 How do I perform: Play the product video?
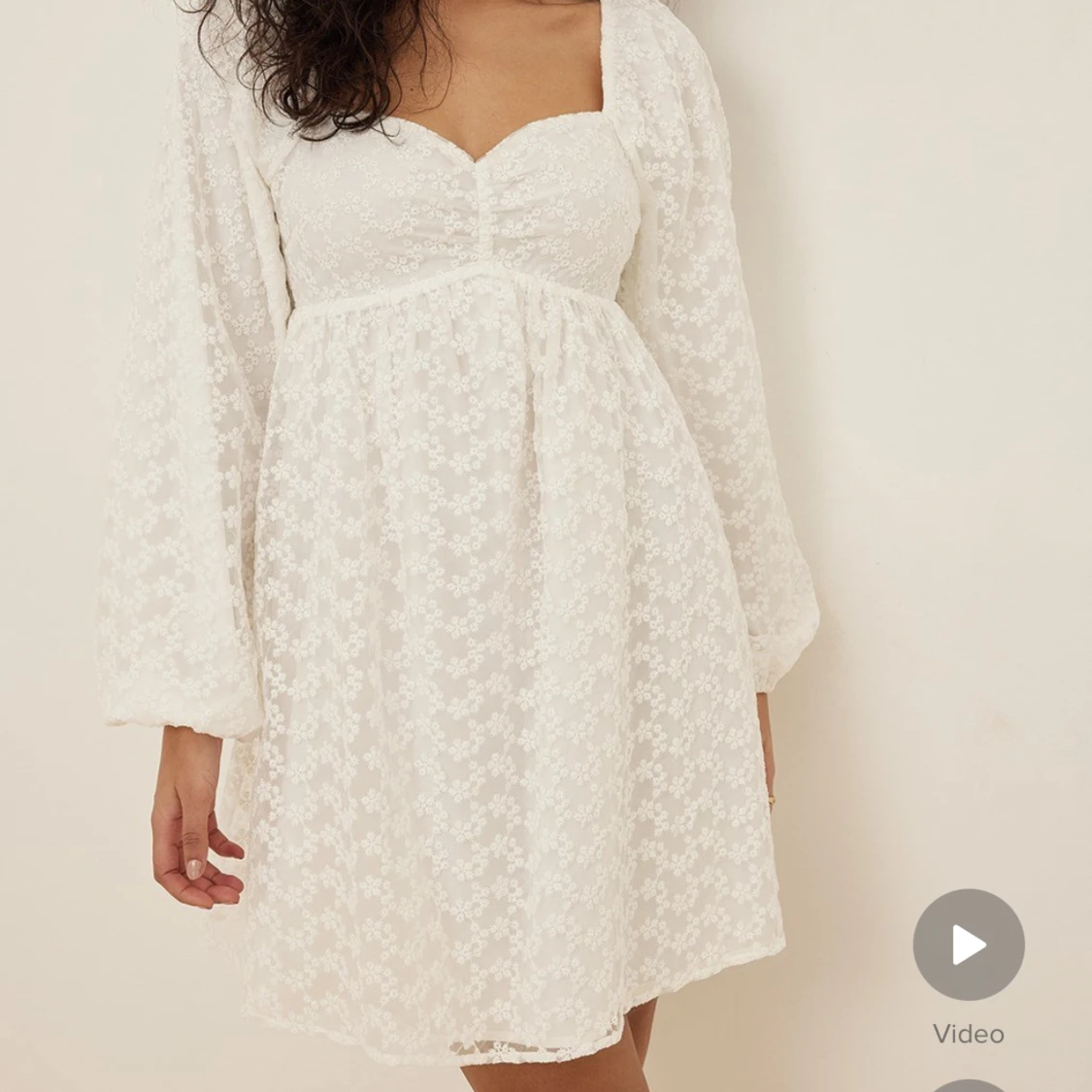coord(968,944)
